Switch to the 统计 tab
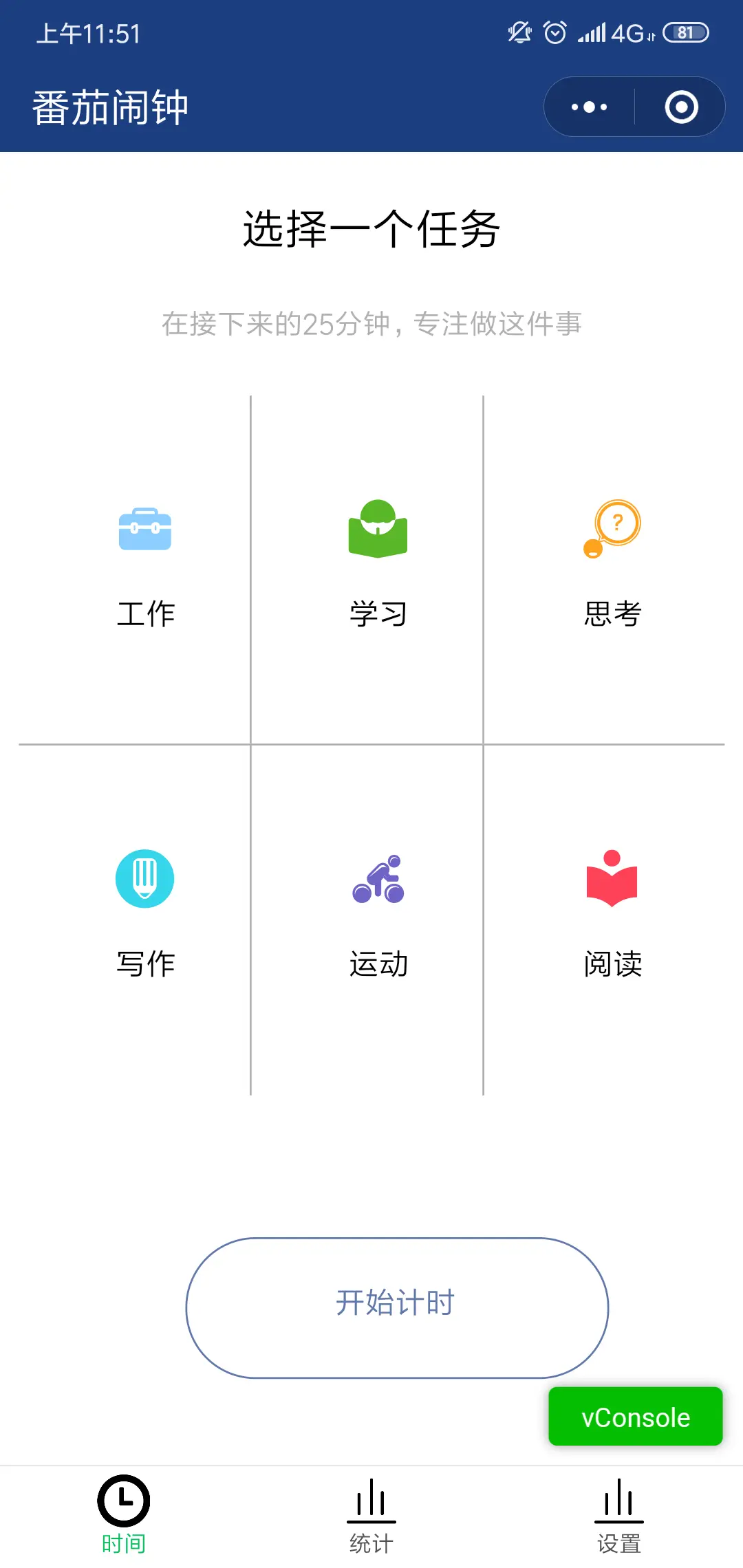Viewport: 743px width, 1568px height. point(371,1514)
